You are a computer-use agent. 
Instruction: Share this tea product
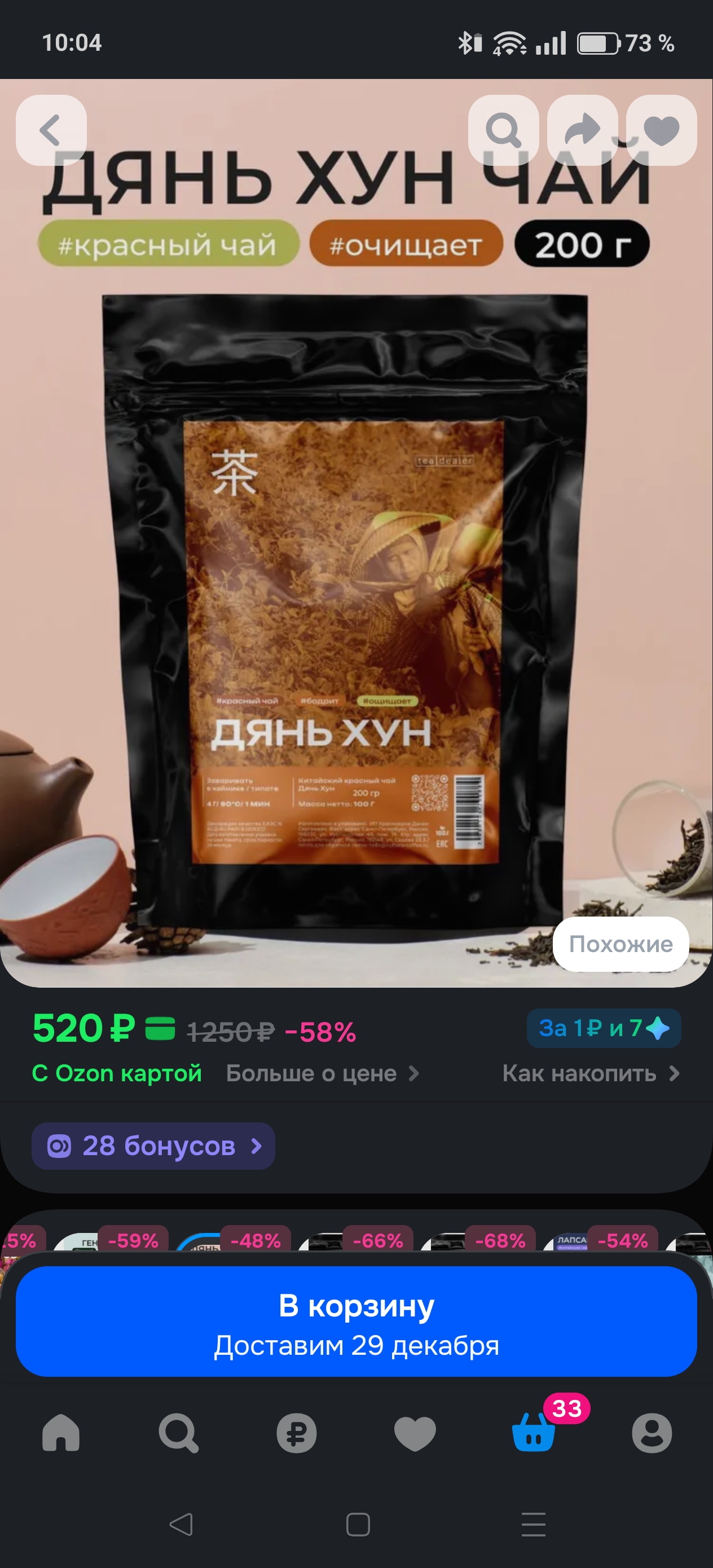pyautogui.click(x=582, y=130)
